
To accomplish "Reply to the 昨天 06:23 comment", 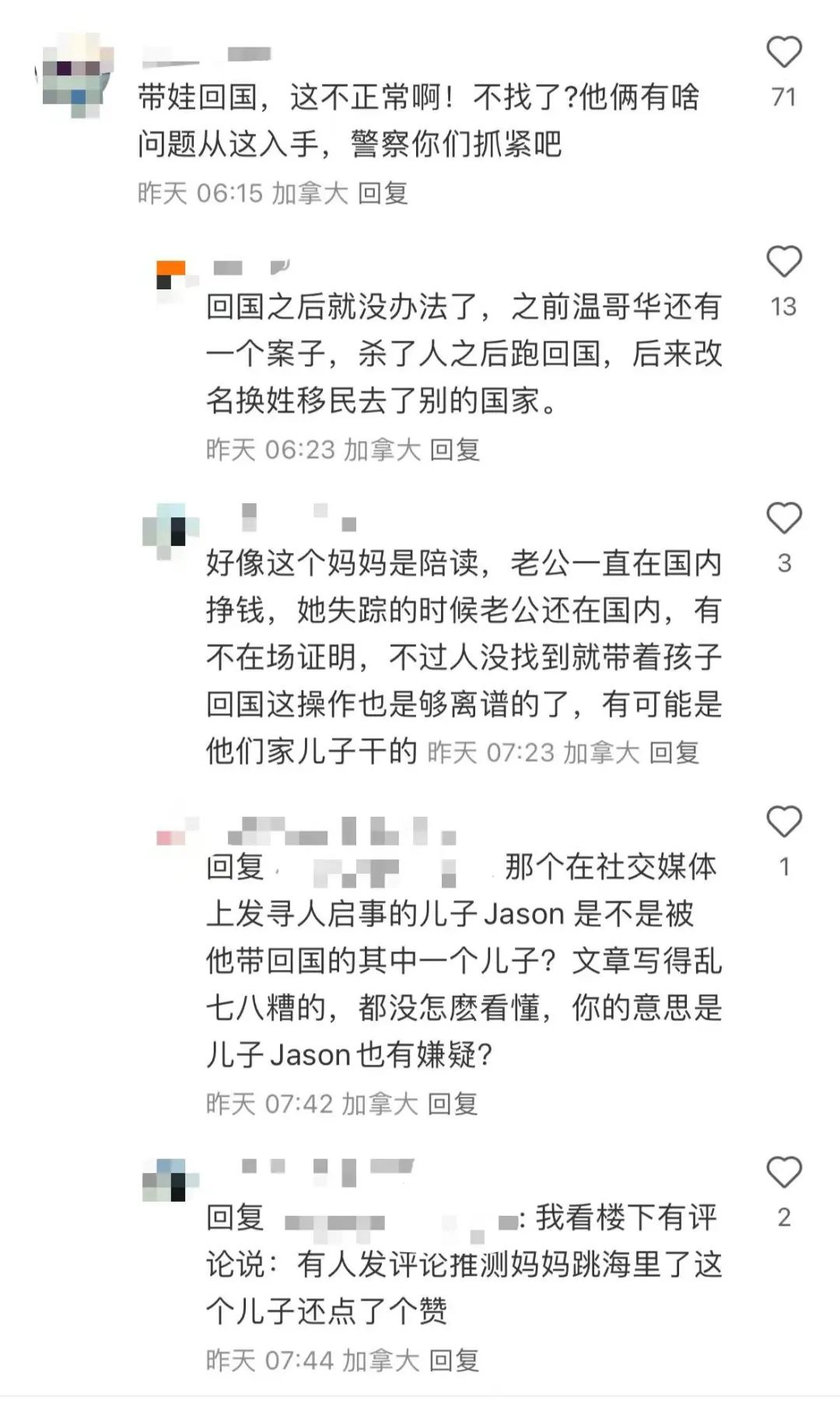I will [455, 450].
